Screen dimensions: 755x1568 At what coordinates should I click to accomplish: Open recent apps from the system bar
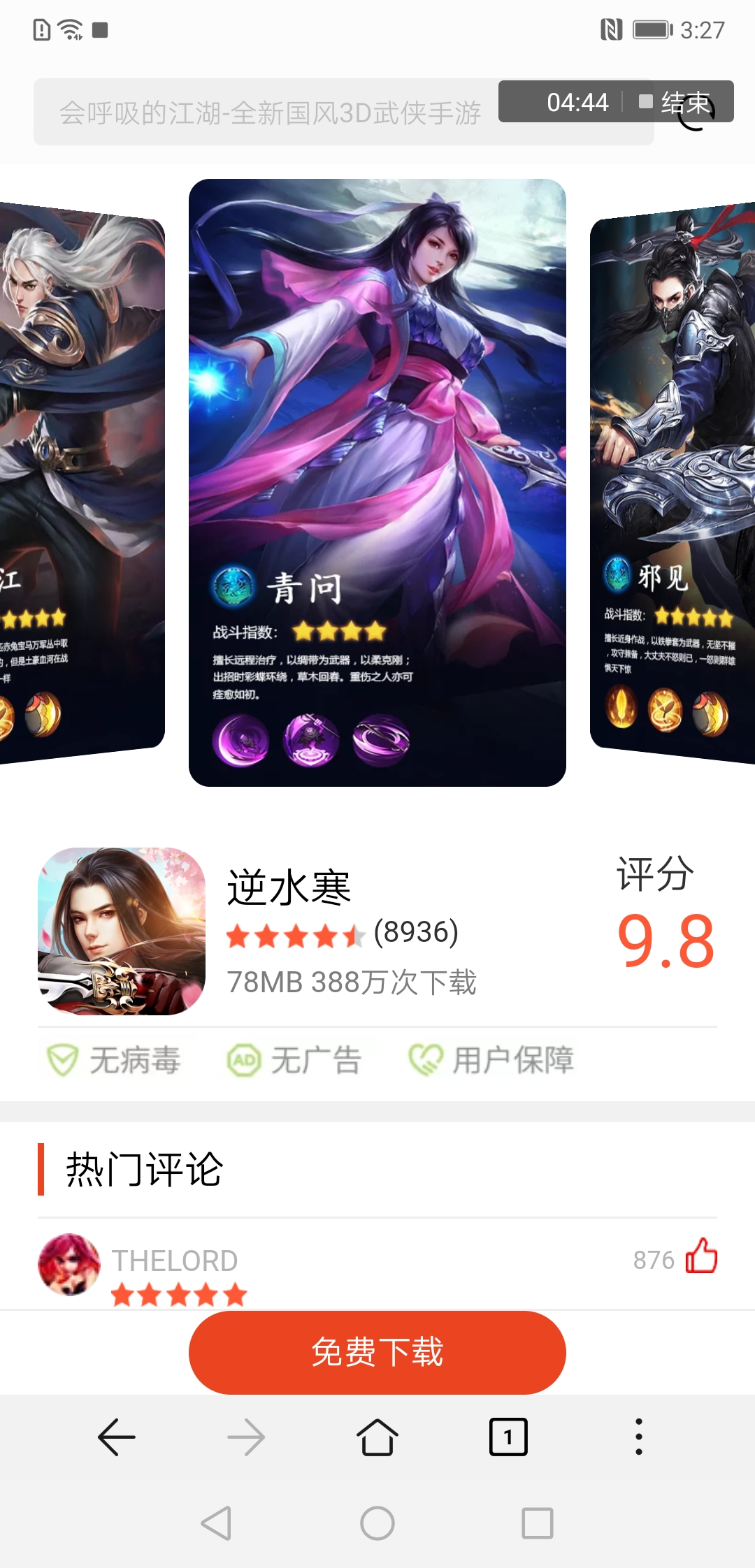[537, 1523]
